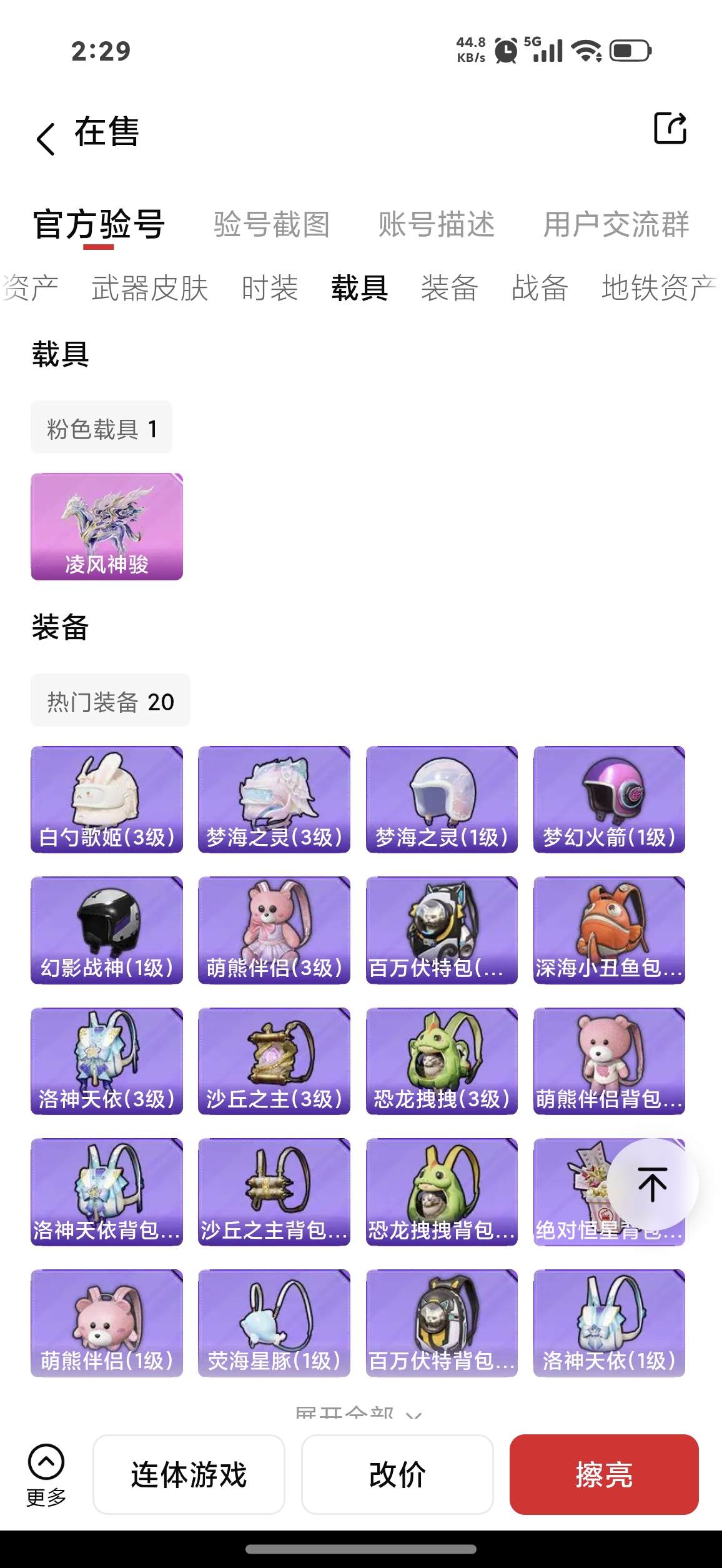Open the 账号描述 tab
Screen dimensions: 722x1568
pos(437,224)
